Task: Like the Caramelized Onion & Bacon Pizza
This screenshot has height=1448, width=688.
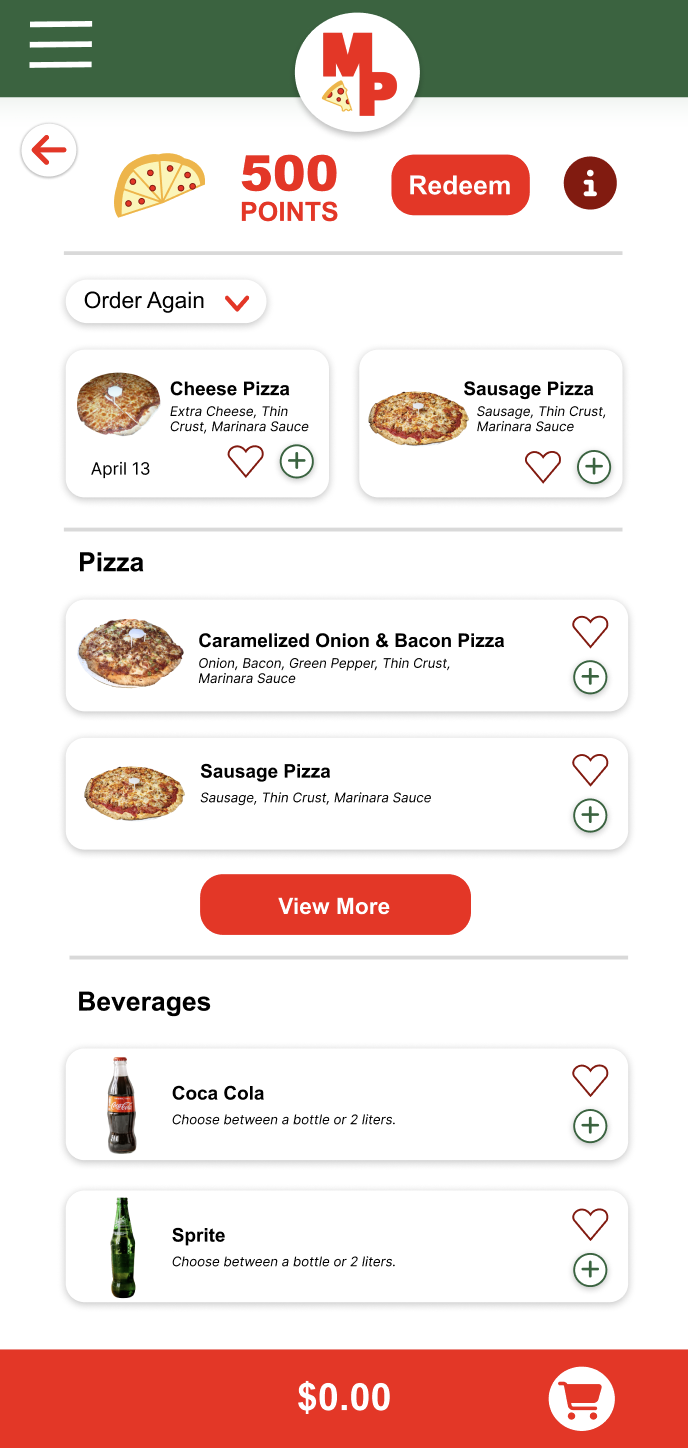Action: 590,631
